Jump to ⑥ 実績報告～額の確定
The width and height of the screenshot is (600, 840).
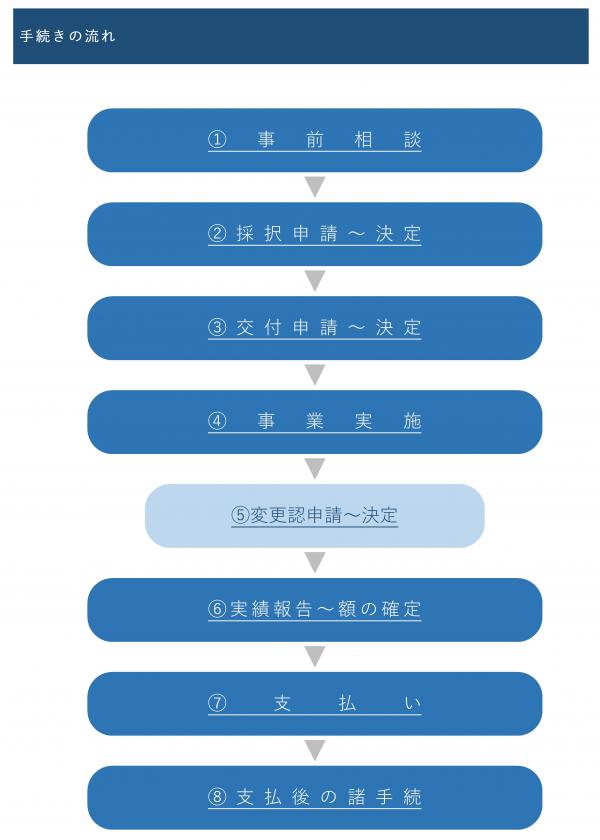coord(314,610)
